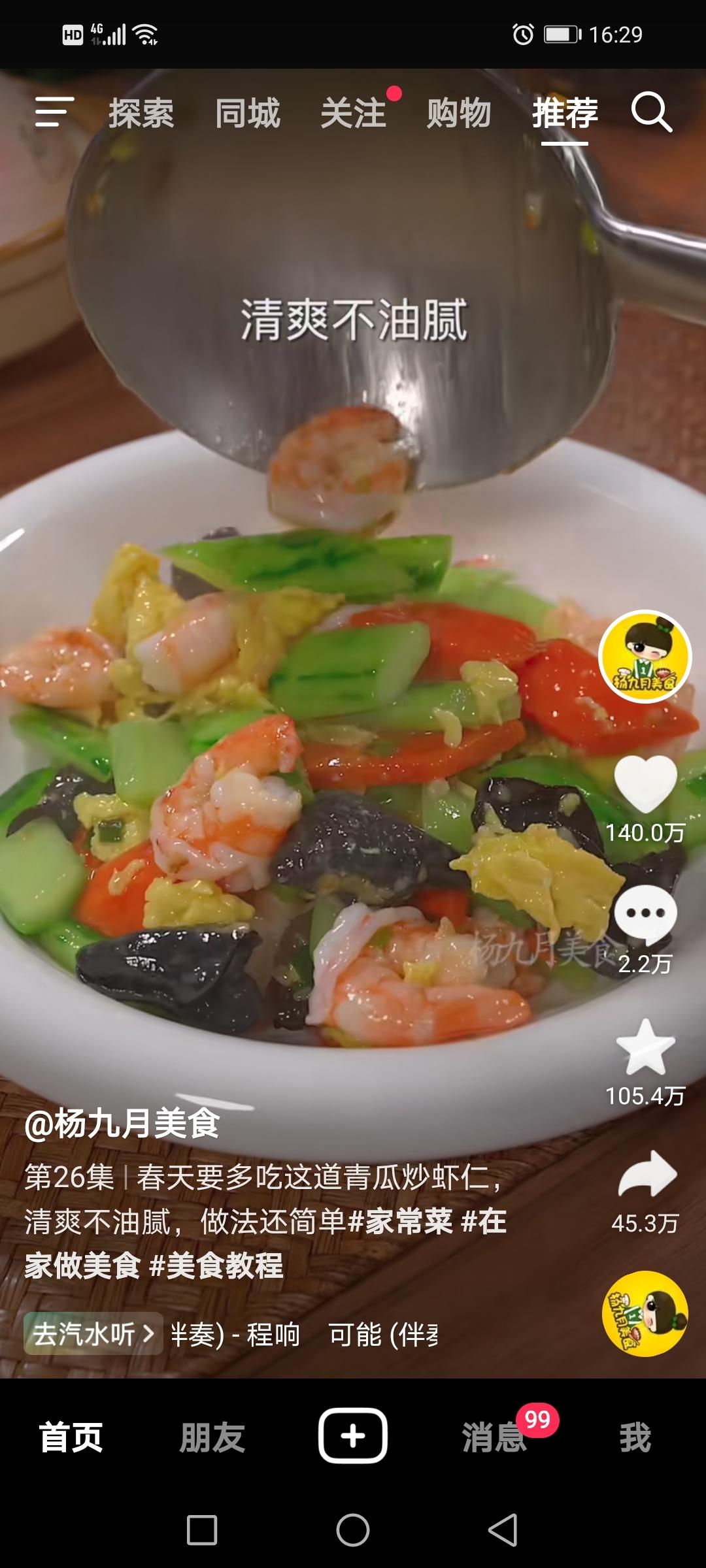
Task: Open the 我 profile tab
Action: [635, 1437]
